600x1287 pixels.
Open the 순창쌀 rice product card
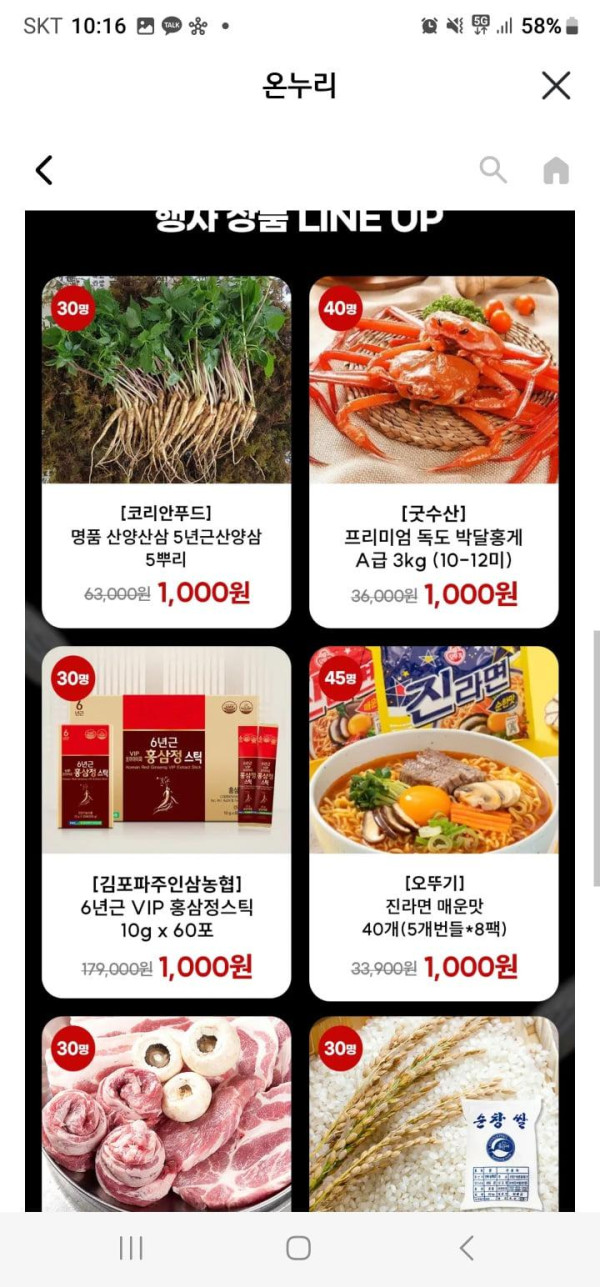click(434, 1114)
